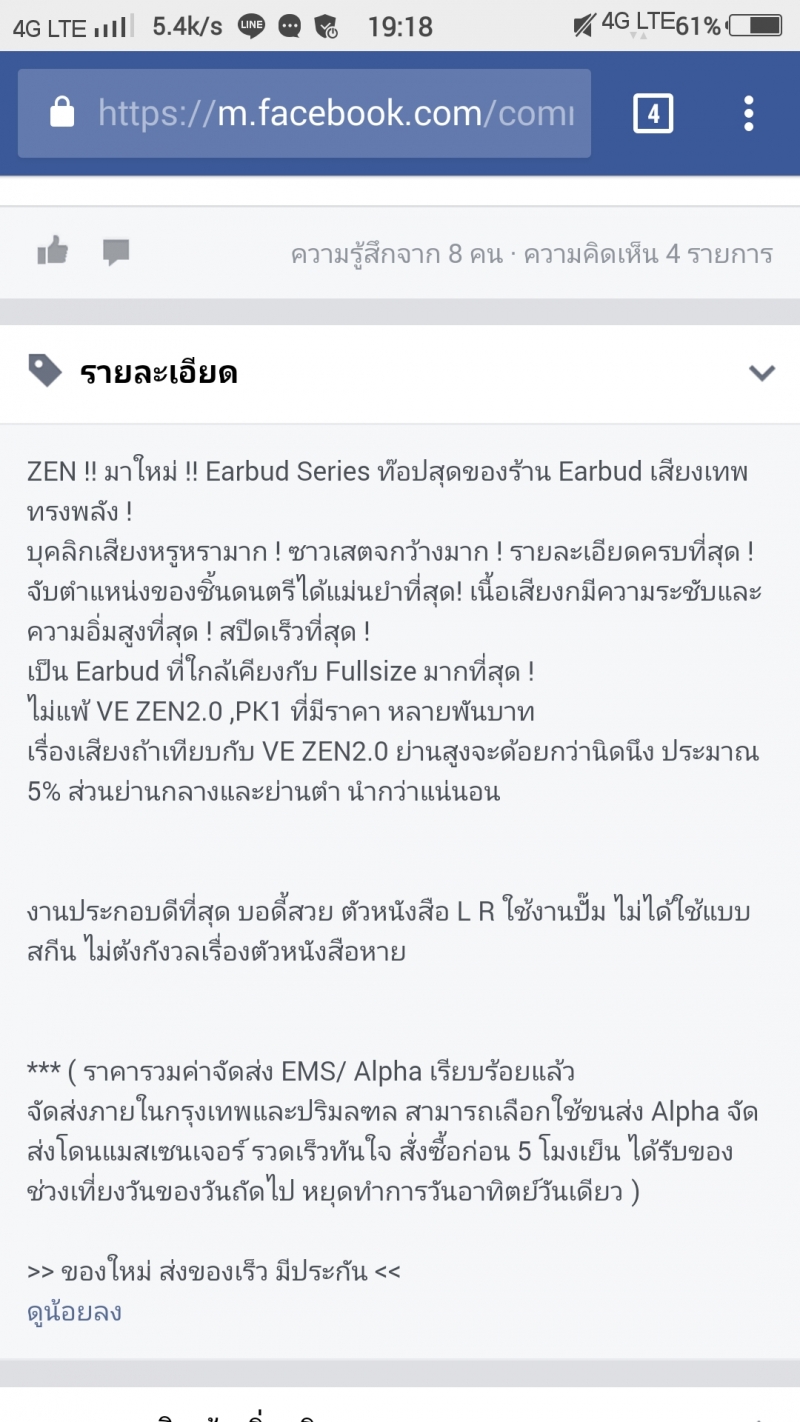Collapse the รายละเอียด section chevron
The image size is (800, 1422).
point(762,373)
